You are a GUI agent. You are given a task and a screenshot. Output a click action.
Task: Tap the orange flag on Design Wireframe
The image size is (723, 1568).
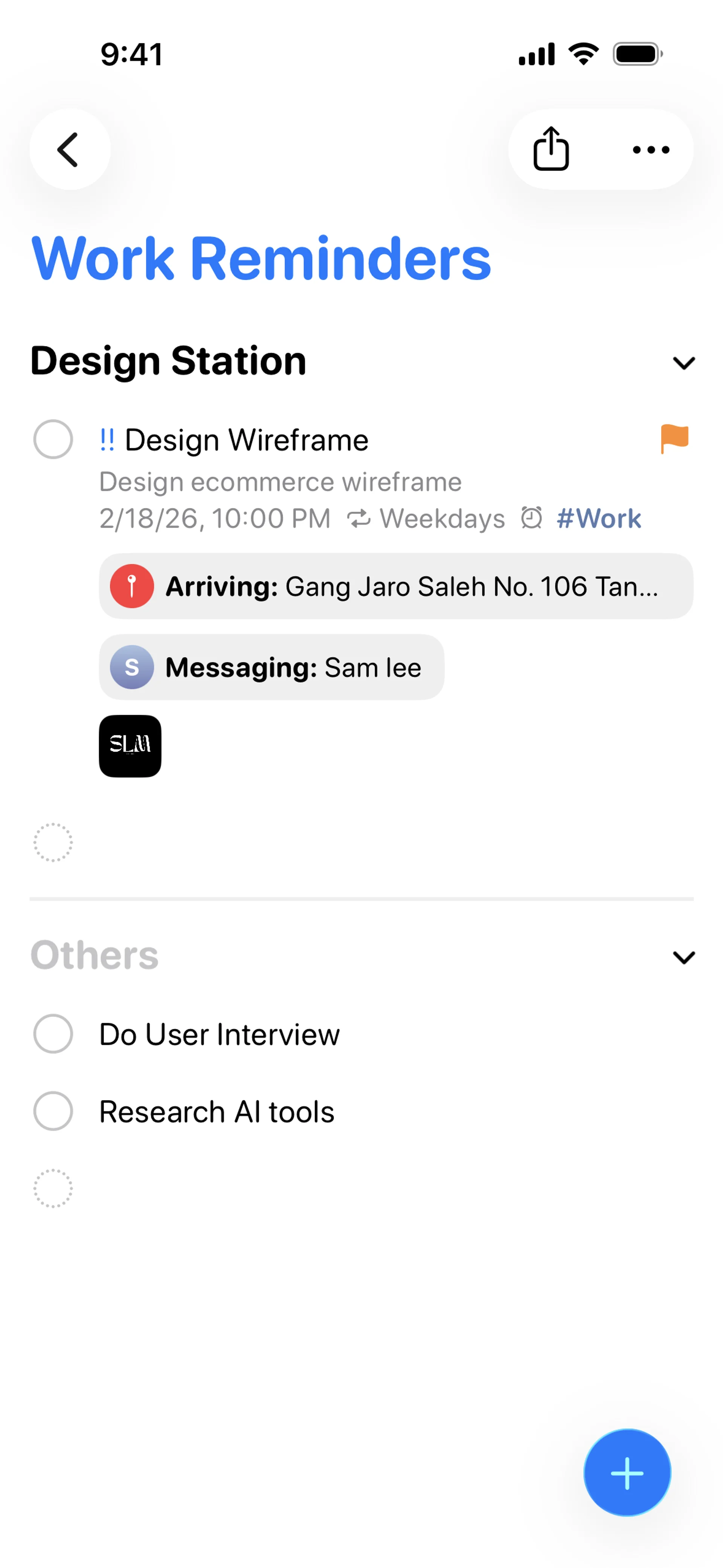tap(674, 438)
